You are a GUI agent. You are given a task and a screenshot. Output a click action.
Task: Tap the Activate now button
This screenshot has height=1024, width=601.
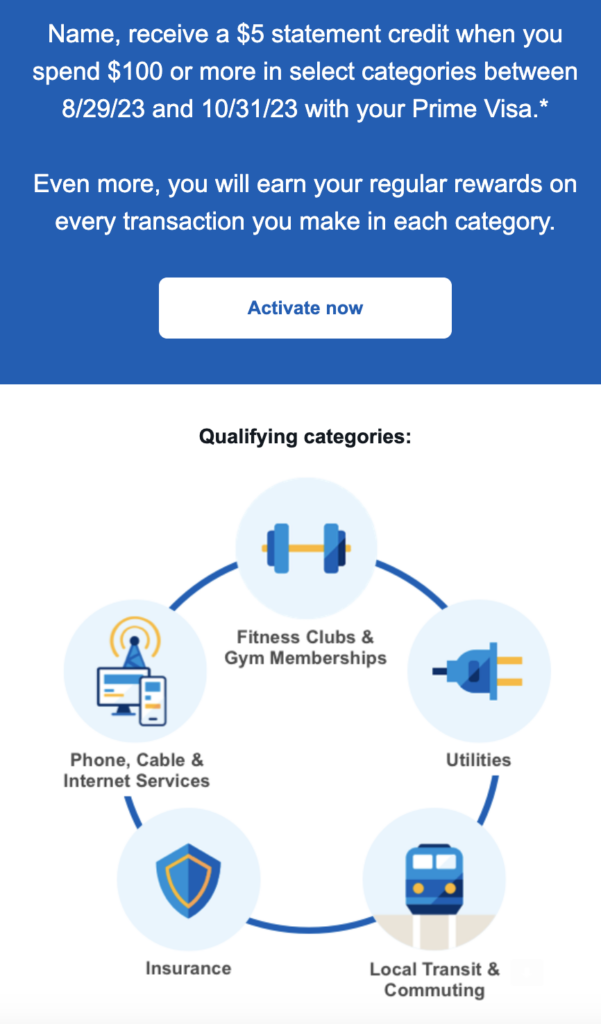click(x=305, y=308)
